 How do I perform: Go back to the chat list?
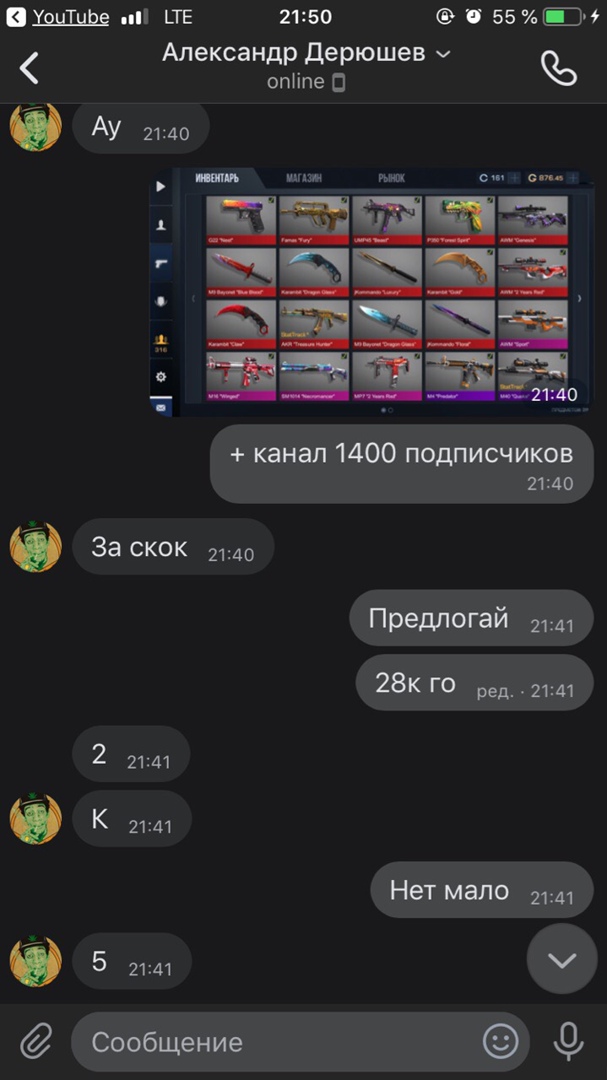(x=30, y=67)
